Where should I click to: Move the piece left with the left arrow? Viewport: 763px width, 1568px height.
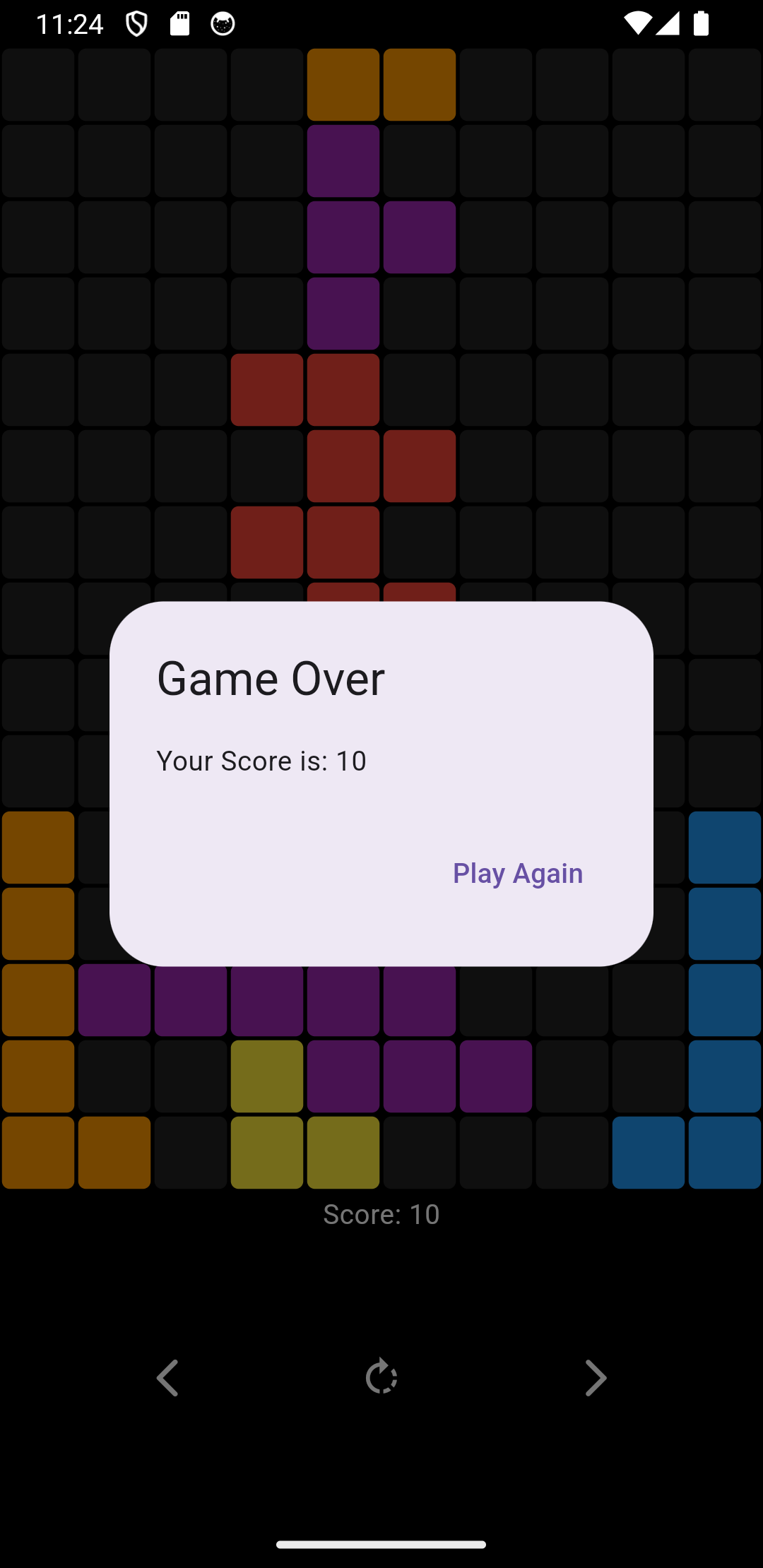(x=167, y=1377)
